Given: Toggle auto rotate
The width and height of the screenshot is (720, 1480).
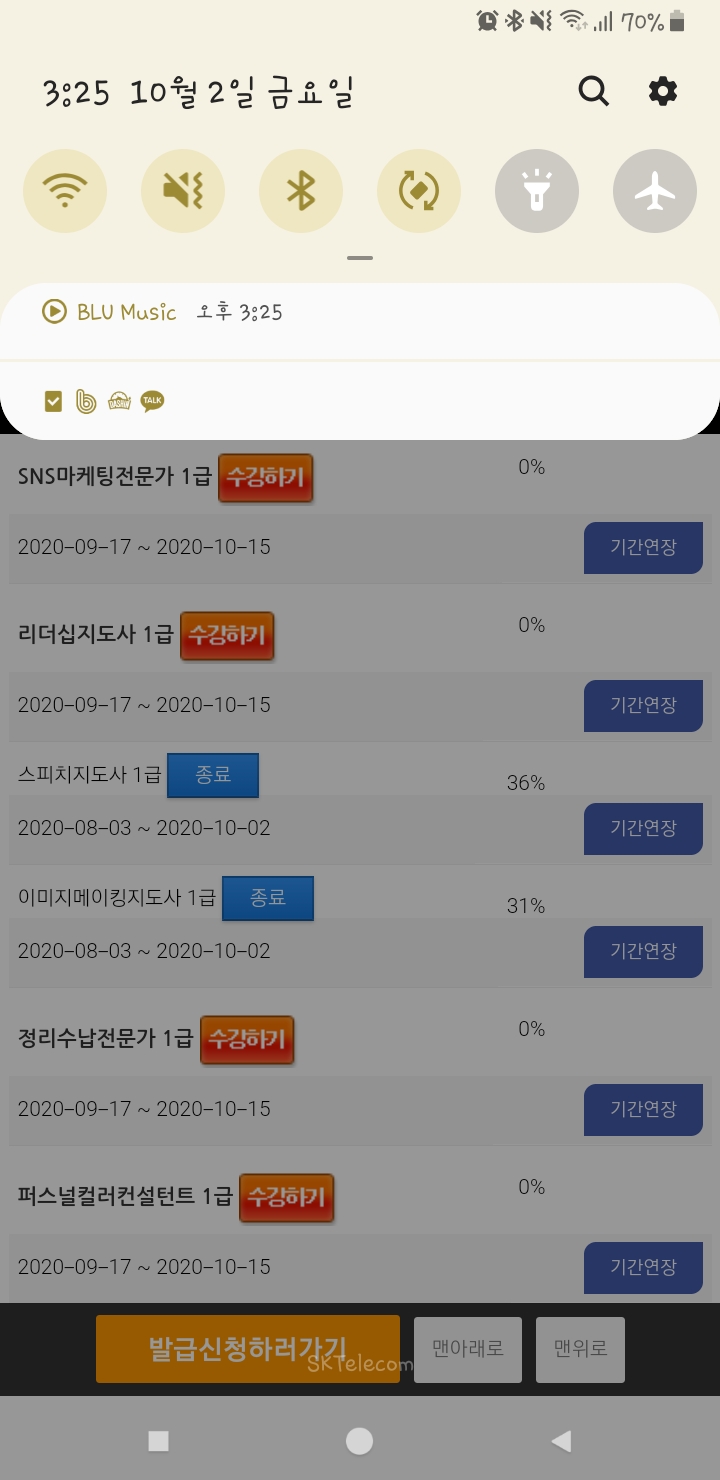Looking at the screenshot, I should [419, 190].
